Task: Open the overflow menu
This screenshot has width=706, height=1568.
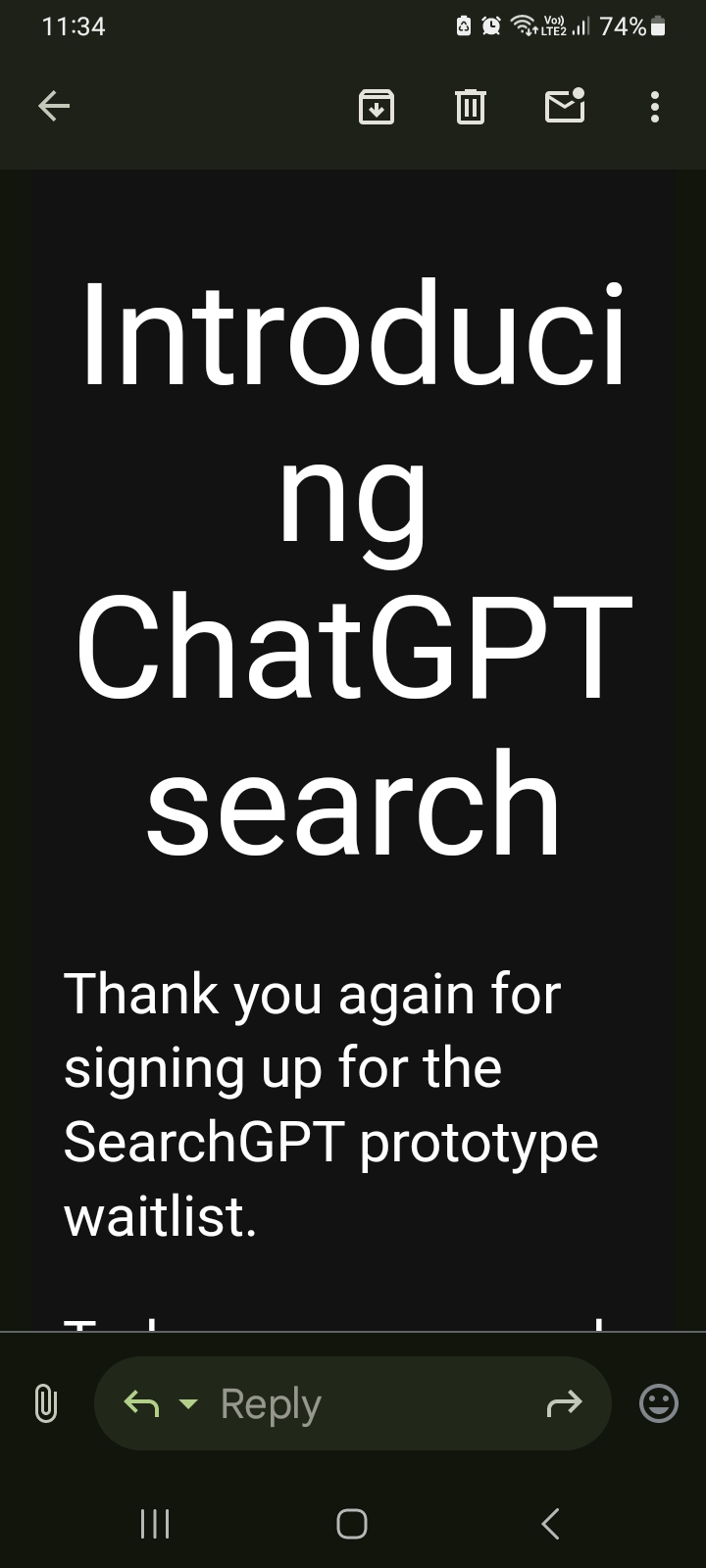Action: click(654, 106)
